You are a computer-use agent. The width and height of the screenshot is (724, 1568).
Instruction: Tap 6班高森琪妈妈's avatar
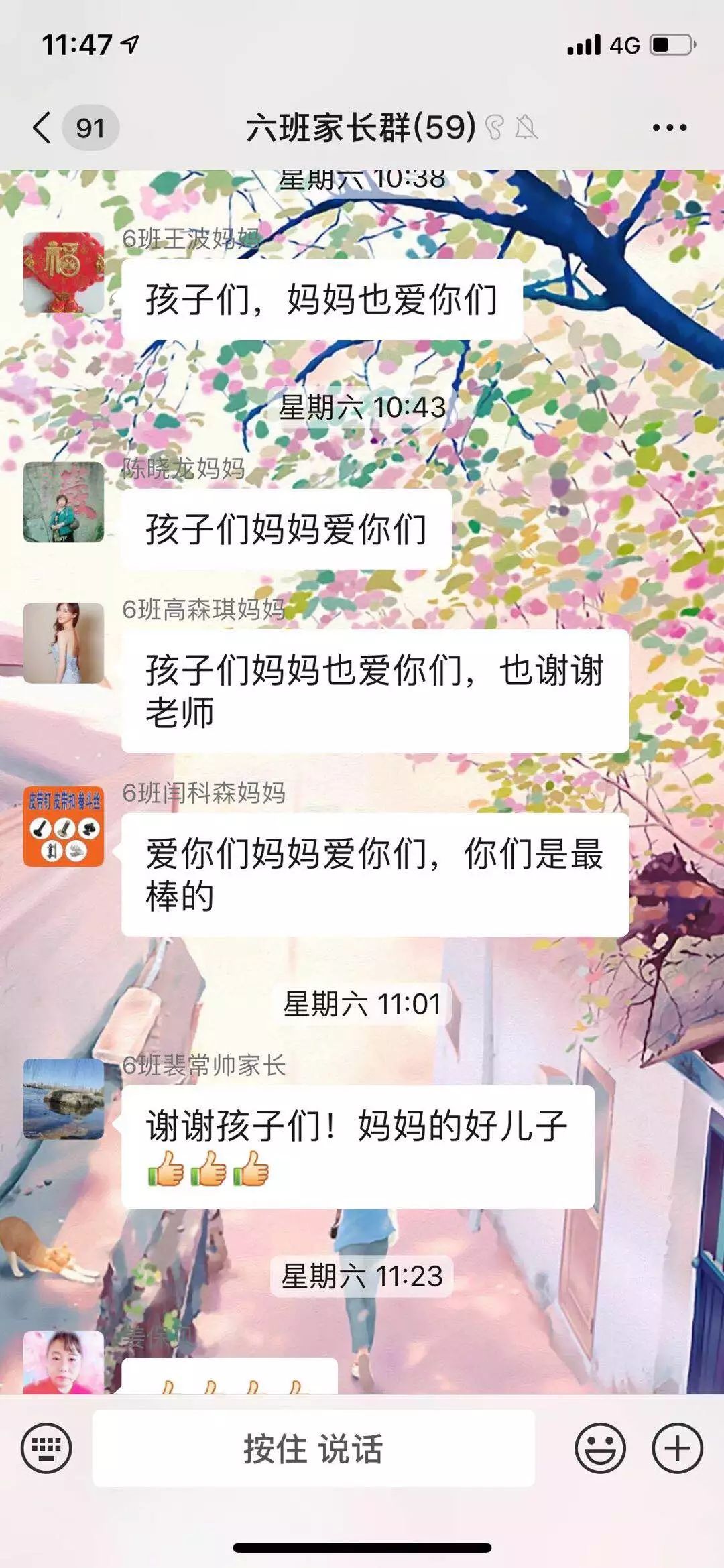click(x=64, y=644)
